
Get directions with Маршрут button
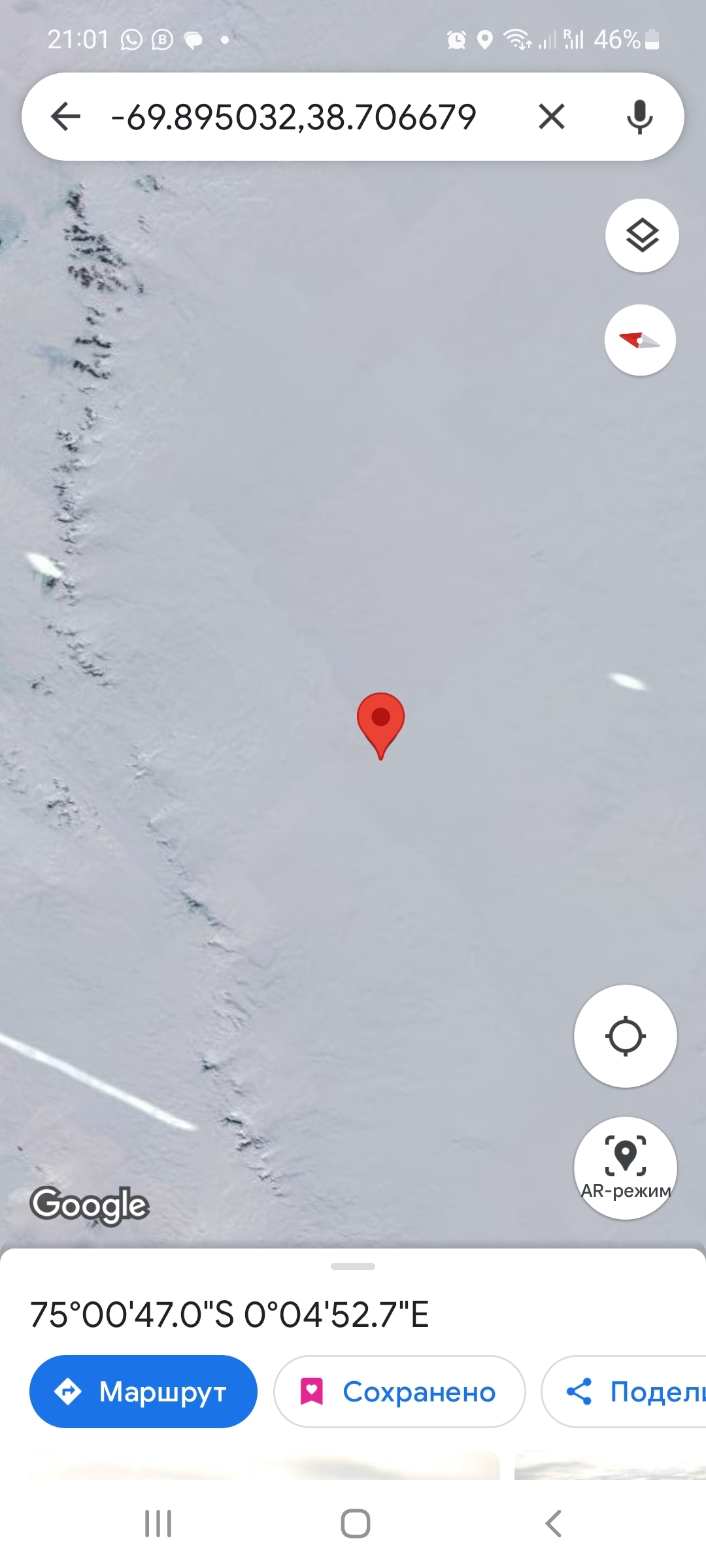[x=143, y=1392]
